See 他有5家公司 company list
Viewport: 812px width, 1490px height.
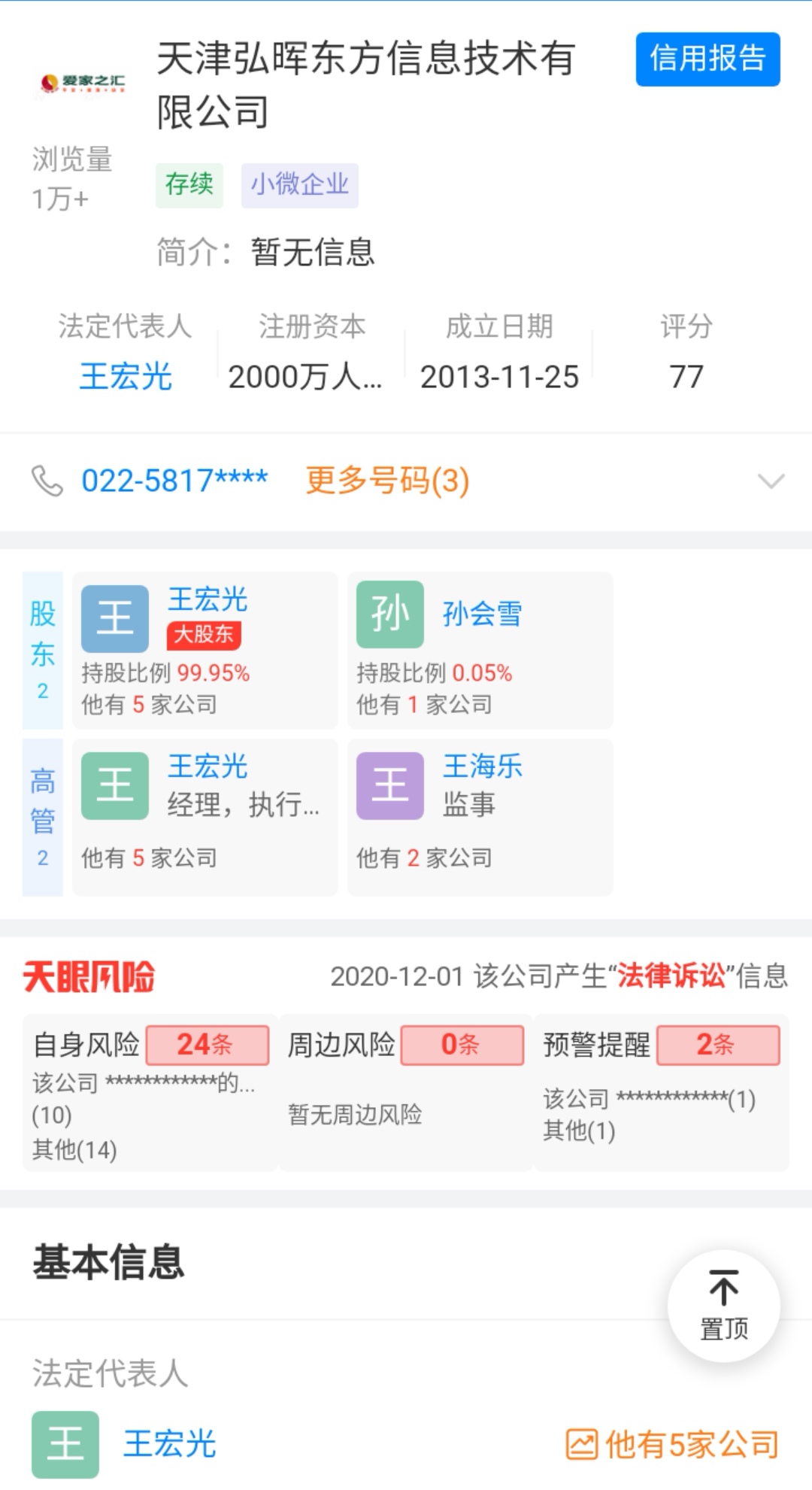(x=672, y=1445)
